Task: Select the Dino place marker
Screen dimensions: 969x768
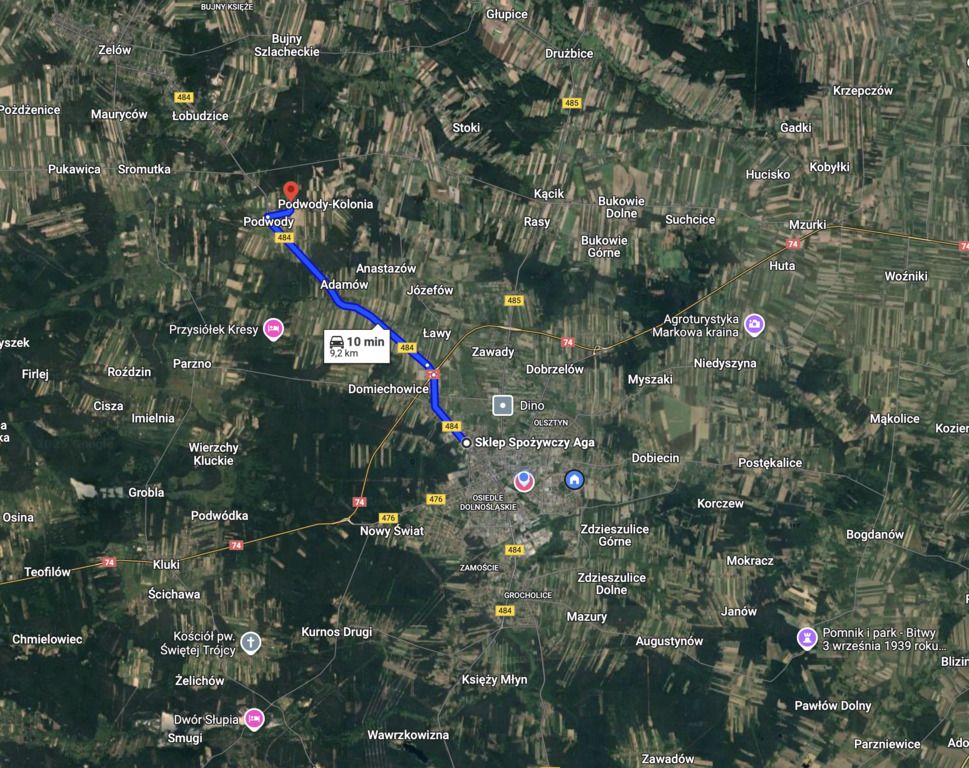Action: coord(503,405)
